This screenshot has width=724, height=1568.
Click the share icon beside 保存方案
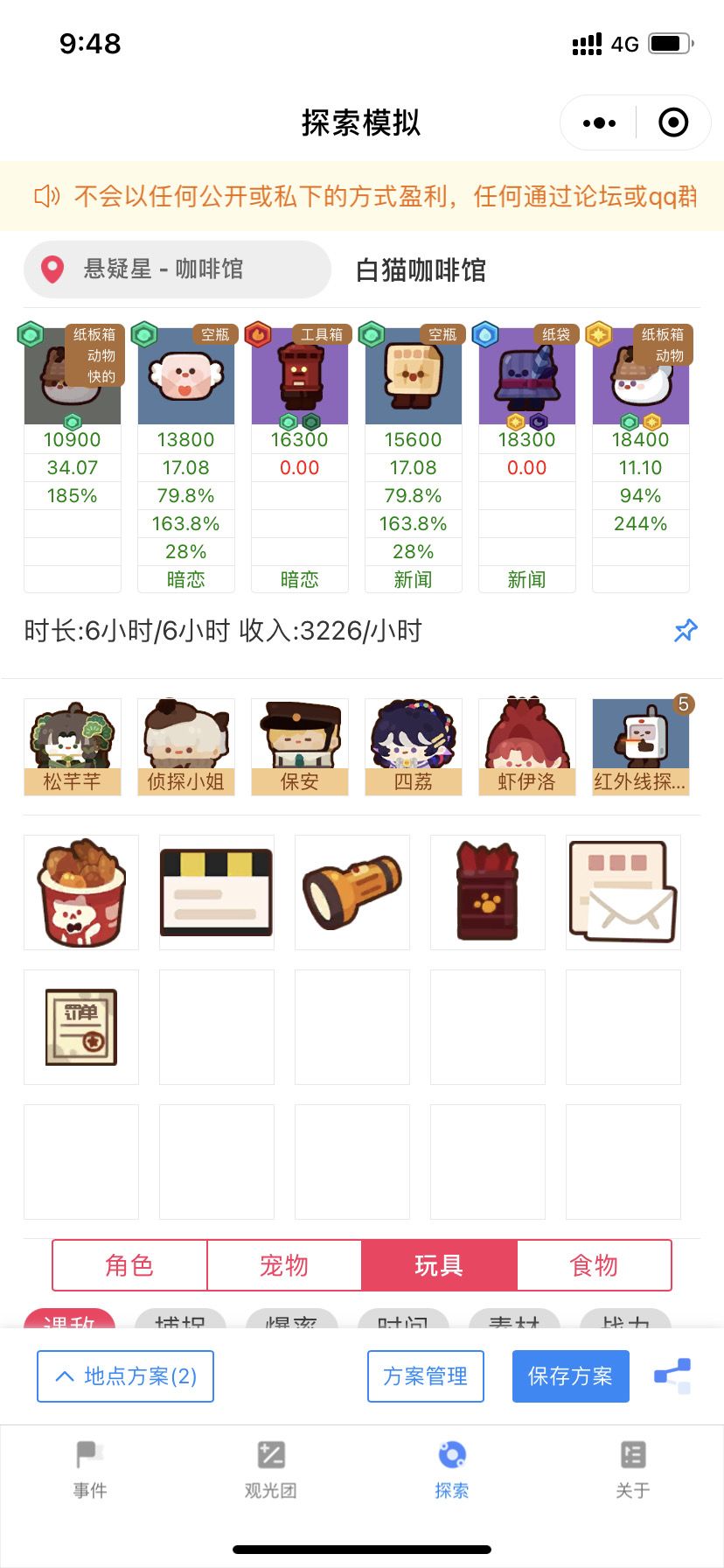[x=671, y=1375]
